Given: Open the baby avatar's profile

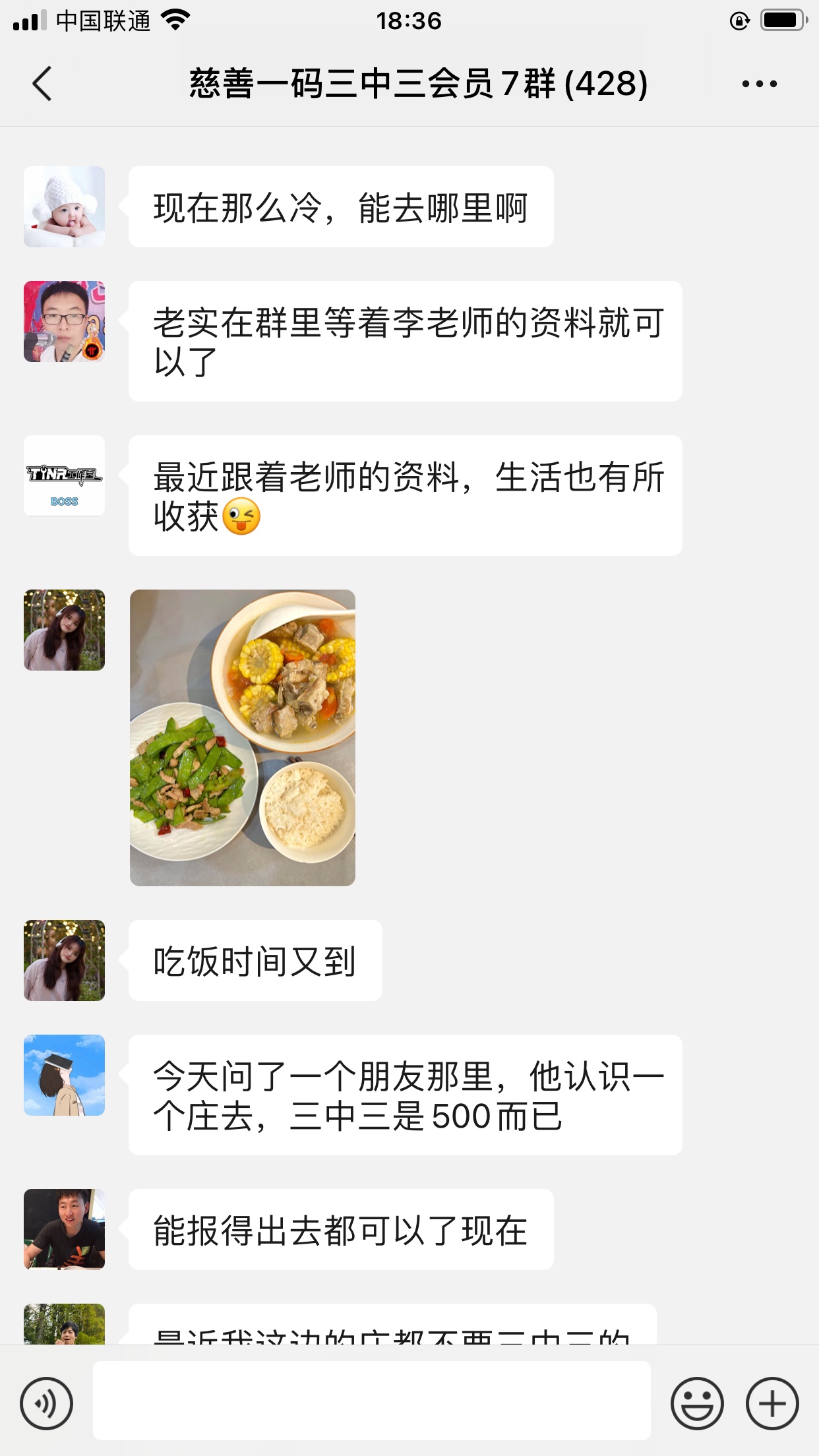Looking at the screenshot, I should (x=65, y=207).
